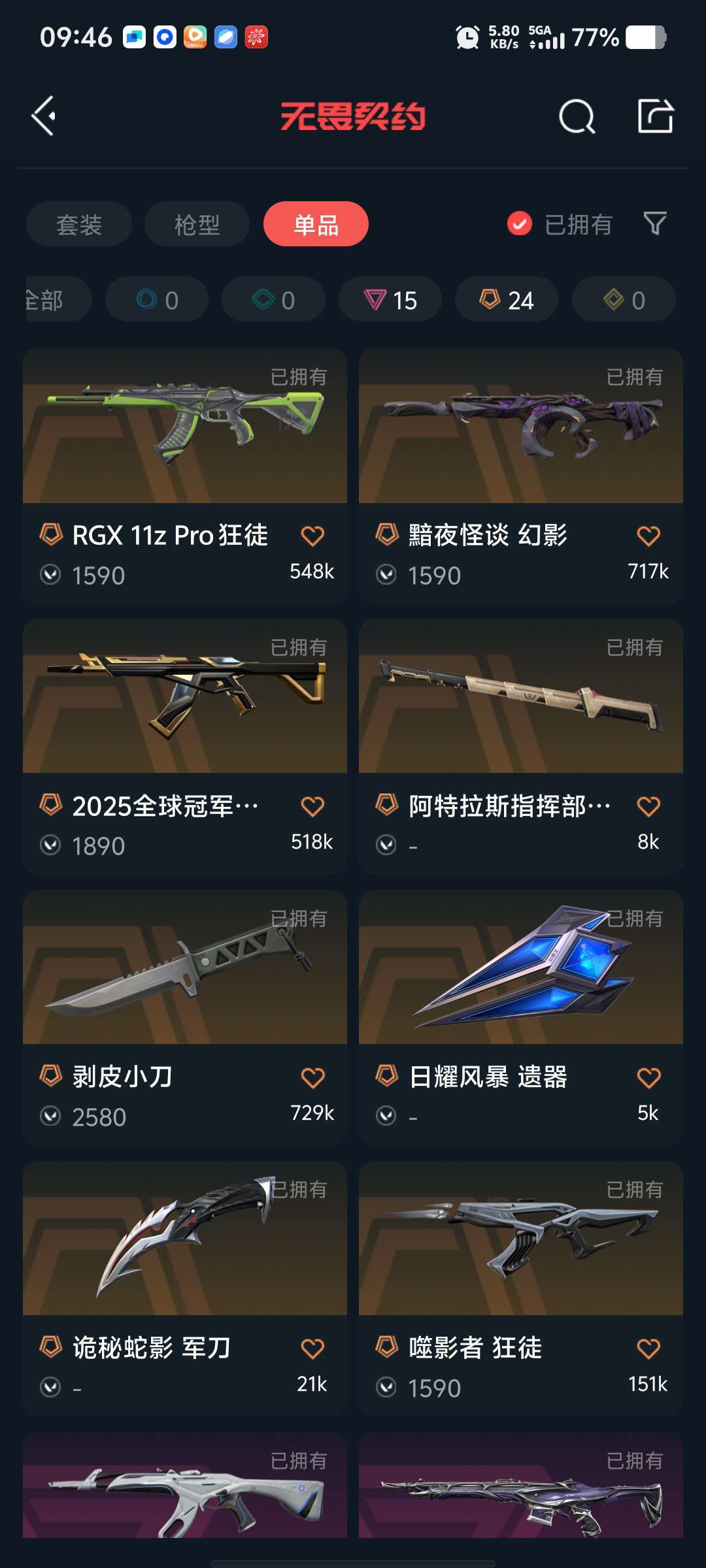Viewport: 706px width, 1568px height.
Task: Go back using the top-left arrow
Action: pos(44,116)
